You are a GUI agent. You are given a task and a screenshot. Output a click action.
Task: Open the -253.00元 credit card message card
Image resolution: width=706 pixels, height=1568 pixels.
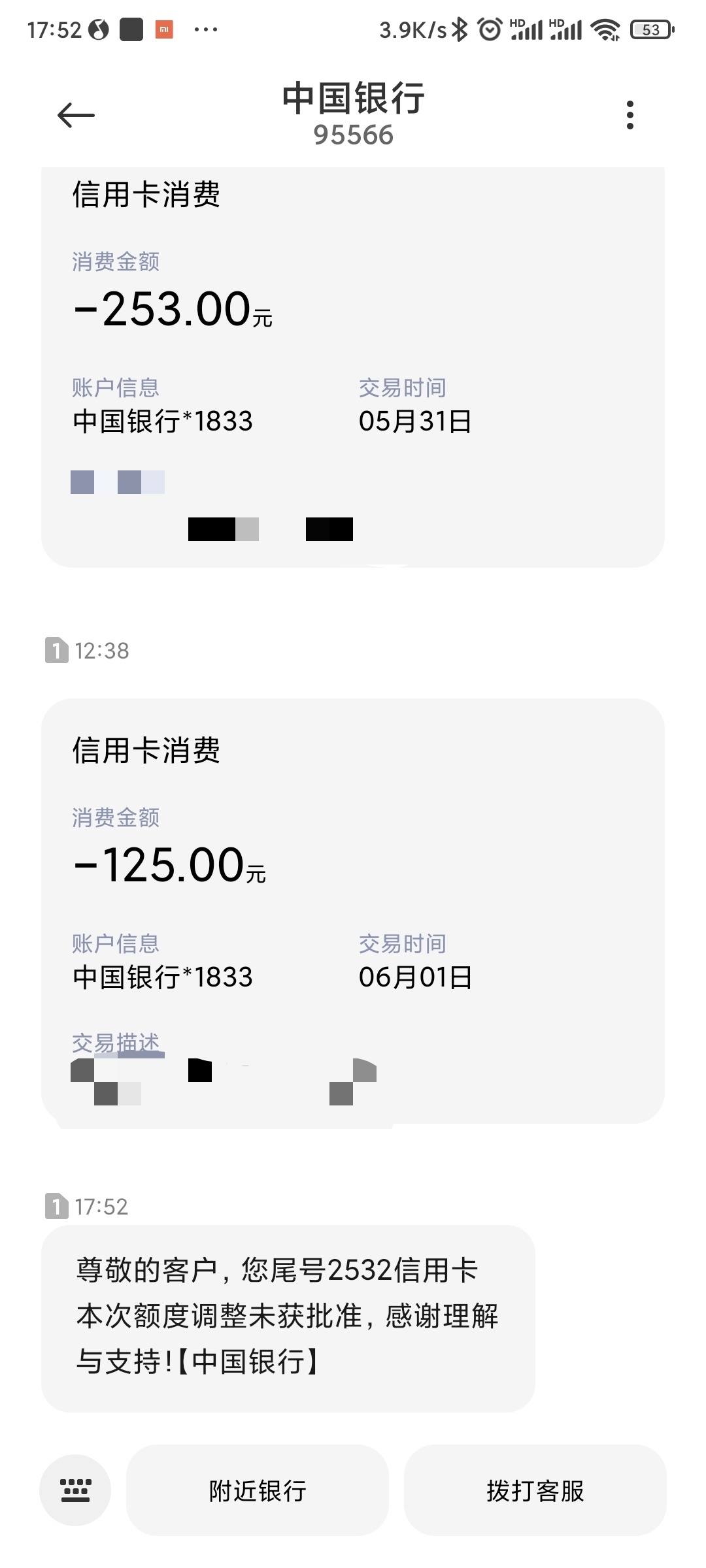353,367
